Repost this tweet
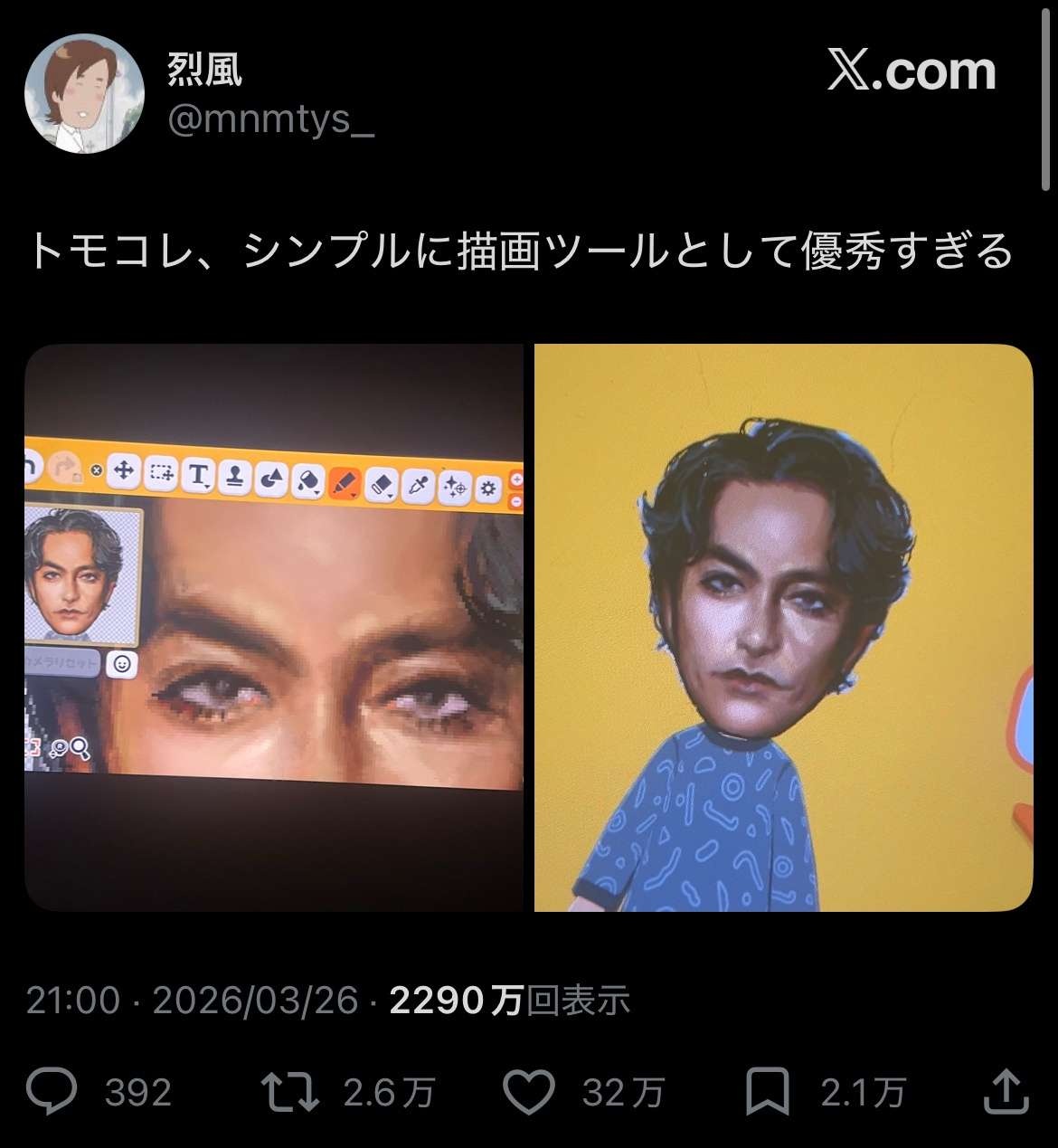 [290, 1092]
